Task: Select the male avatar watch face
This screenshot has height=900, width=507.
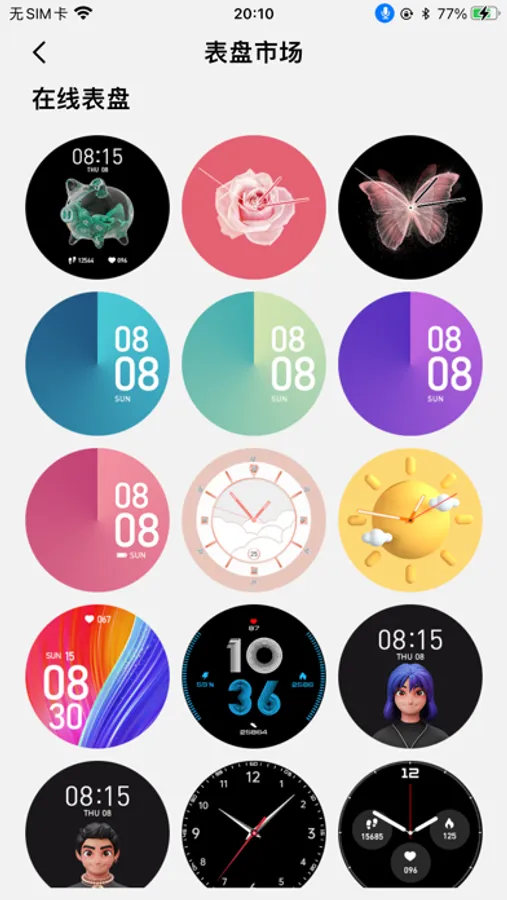Action: point(98,825)
